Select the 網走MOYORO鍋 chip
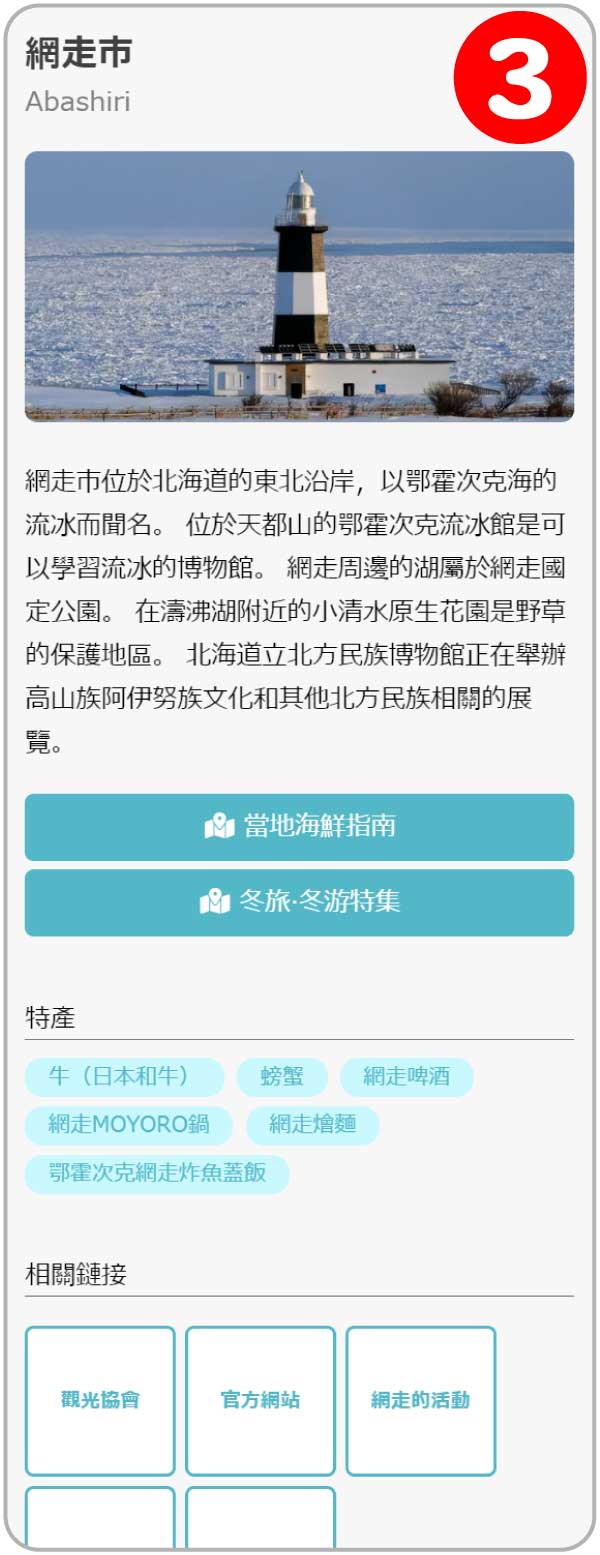This screenshot has width=600, height=1555. point(128,1125)
